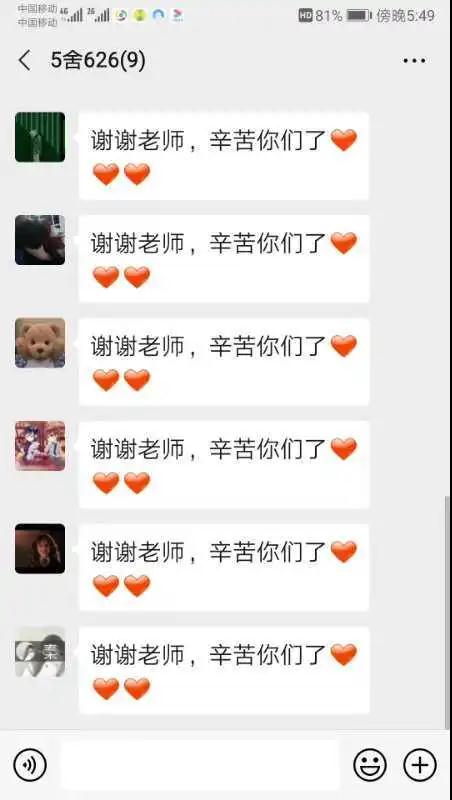Open the green striped avatar's profile
Viewport: 452px width, 800px height.
pyautogui.click(x=40, y=137)
